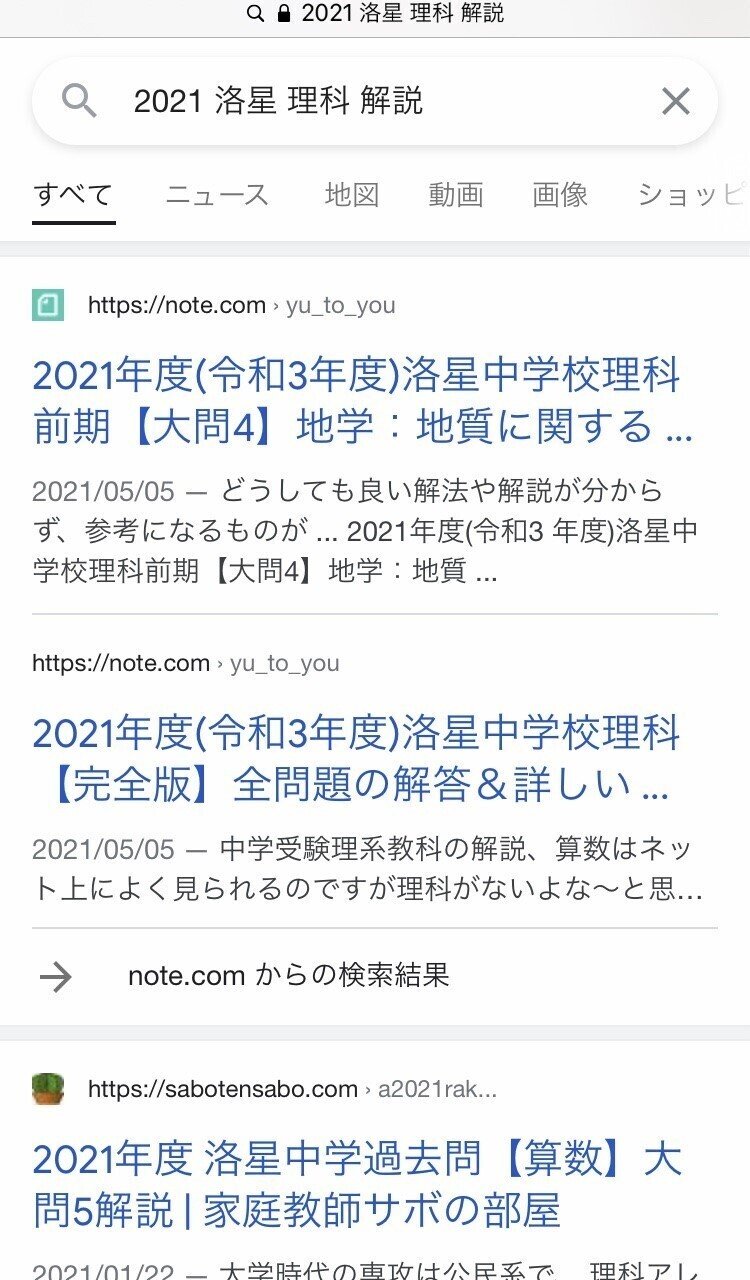Viewport: 750px width, 1280px height.
Task: Open the 【大問4】地学 note.com result
Action: [x=363, y=402]
